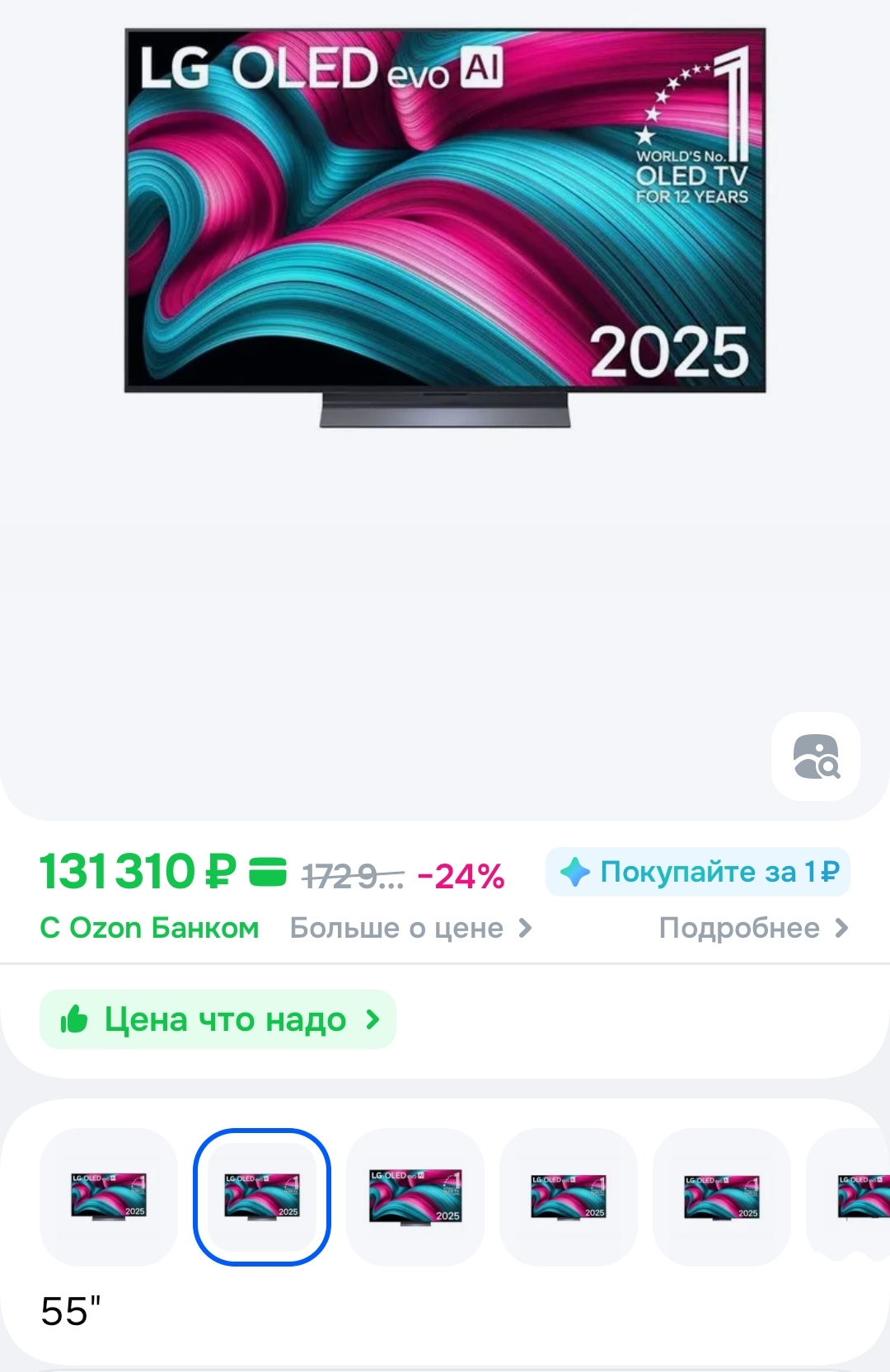
Task: Tap the highlighted 55" variant thumbnail
Action: [x=262, y=1196]
